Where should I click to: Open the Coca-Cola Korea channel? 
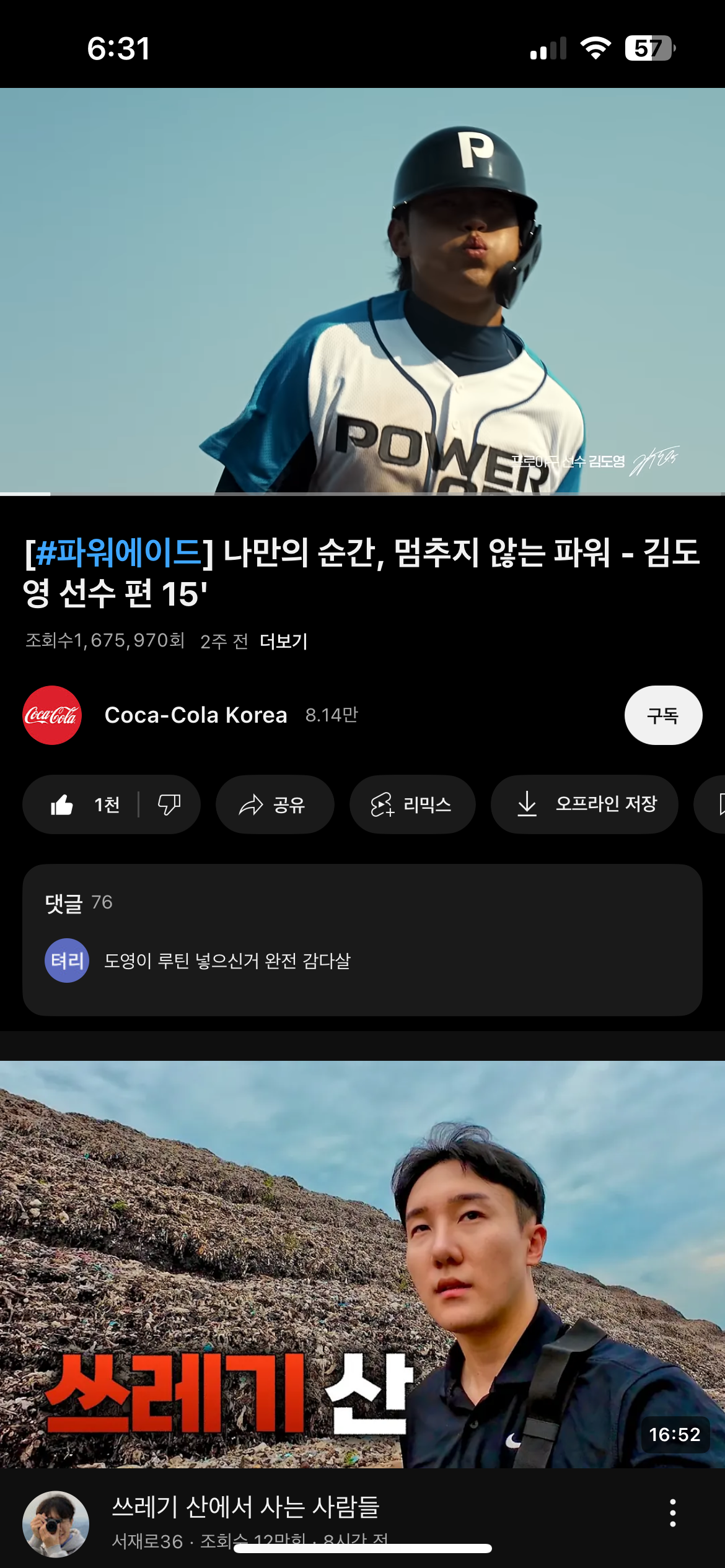tap(195, 715)
